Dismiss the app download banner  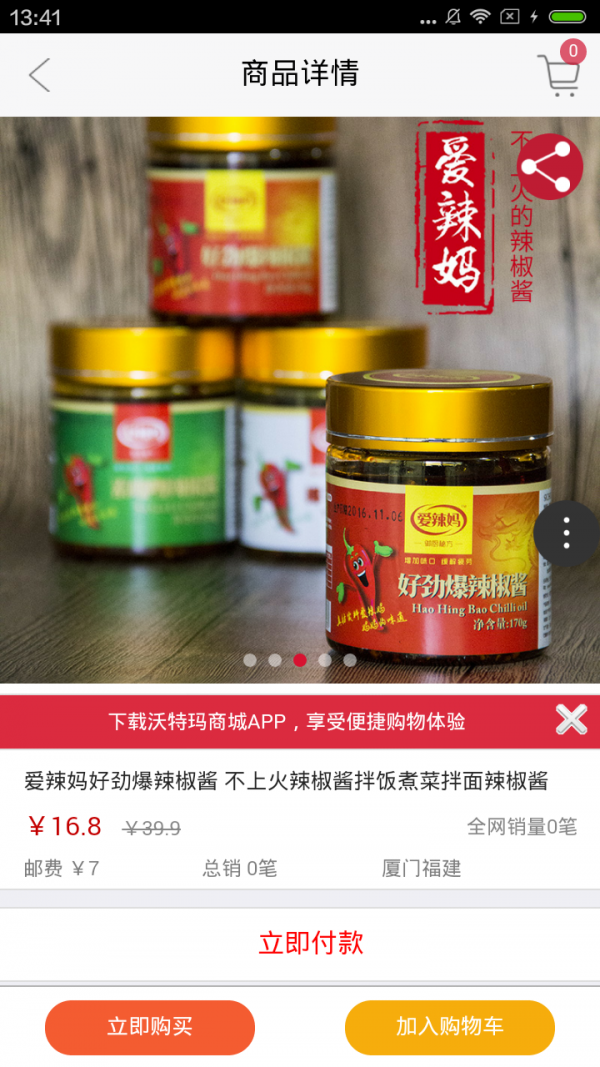tap(571, 720)
